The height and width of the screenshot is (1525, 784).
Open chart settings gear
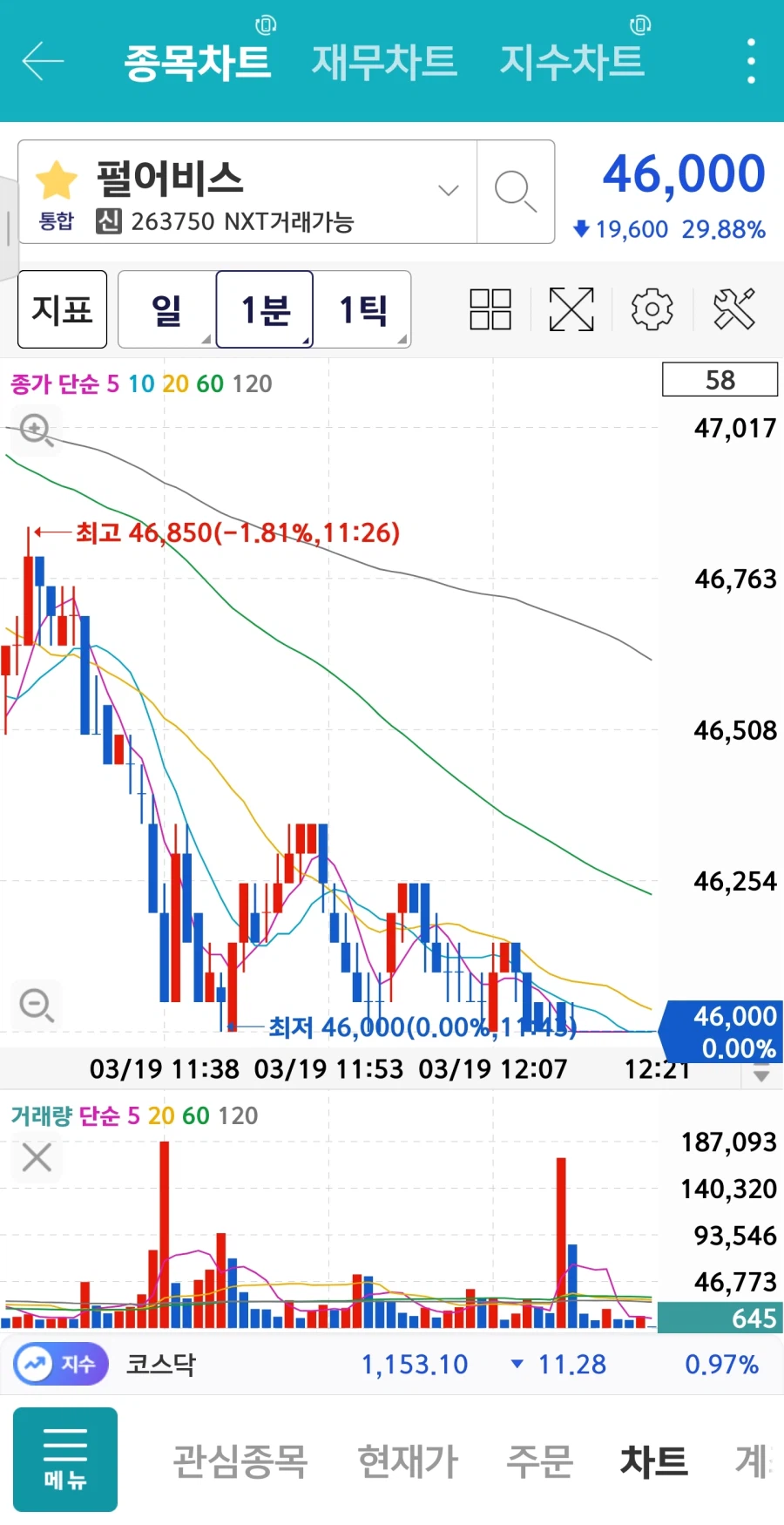coord(652,309)
